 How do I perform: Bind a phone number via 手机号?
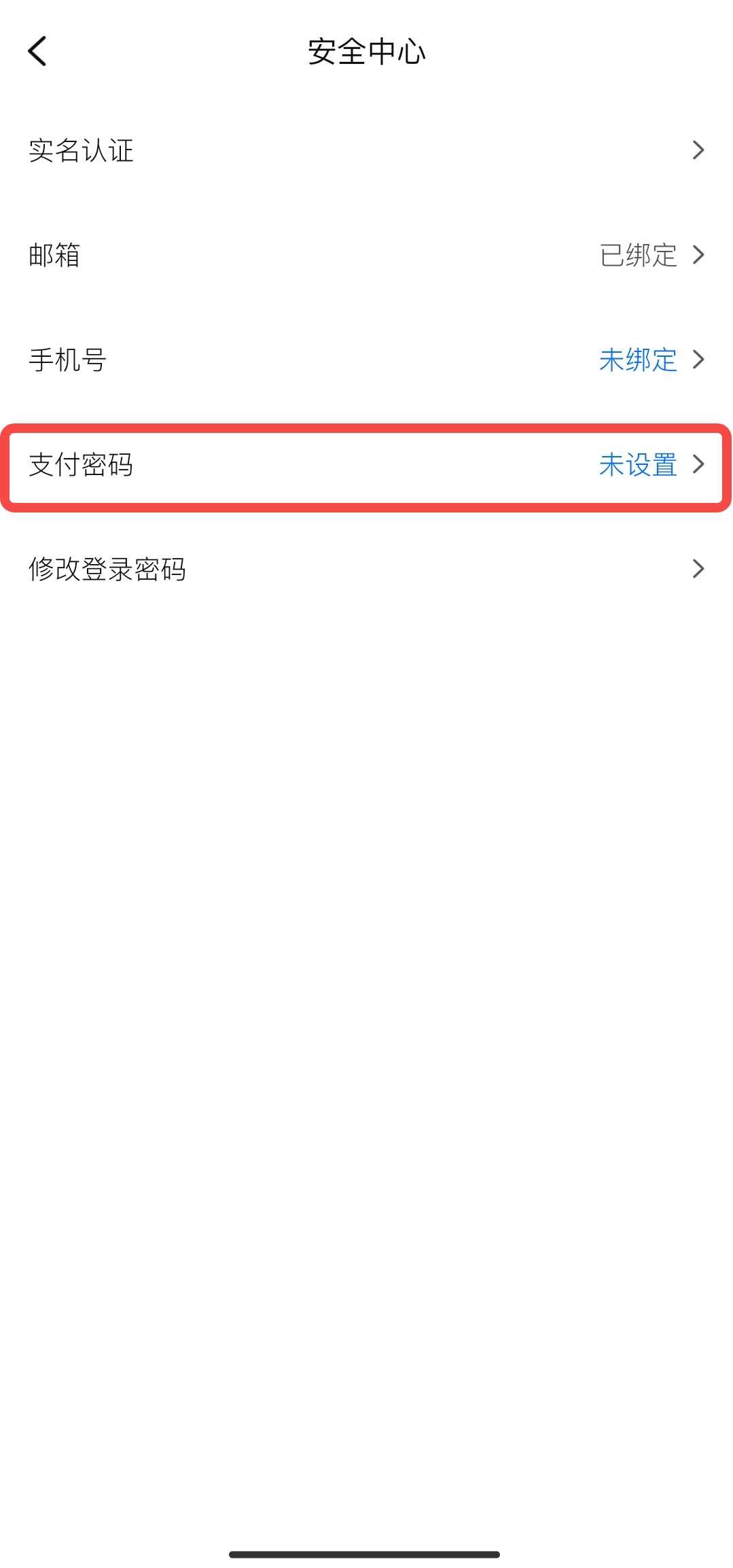(x=366, y=360)
